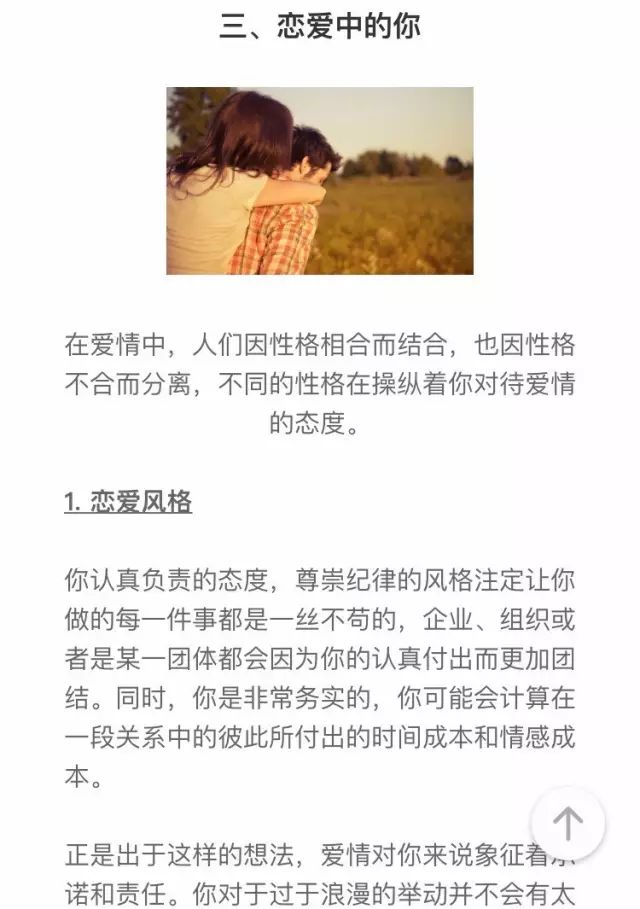The width and height of the screenshot is (640, 909).
Task: Tap the scroll-to-top arrow button
Action: pyautogui.click(x=567, y=823)
